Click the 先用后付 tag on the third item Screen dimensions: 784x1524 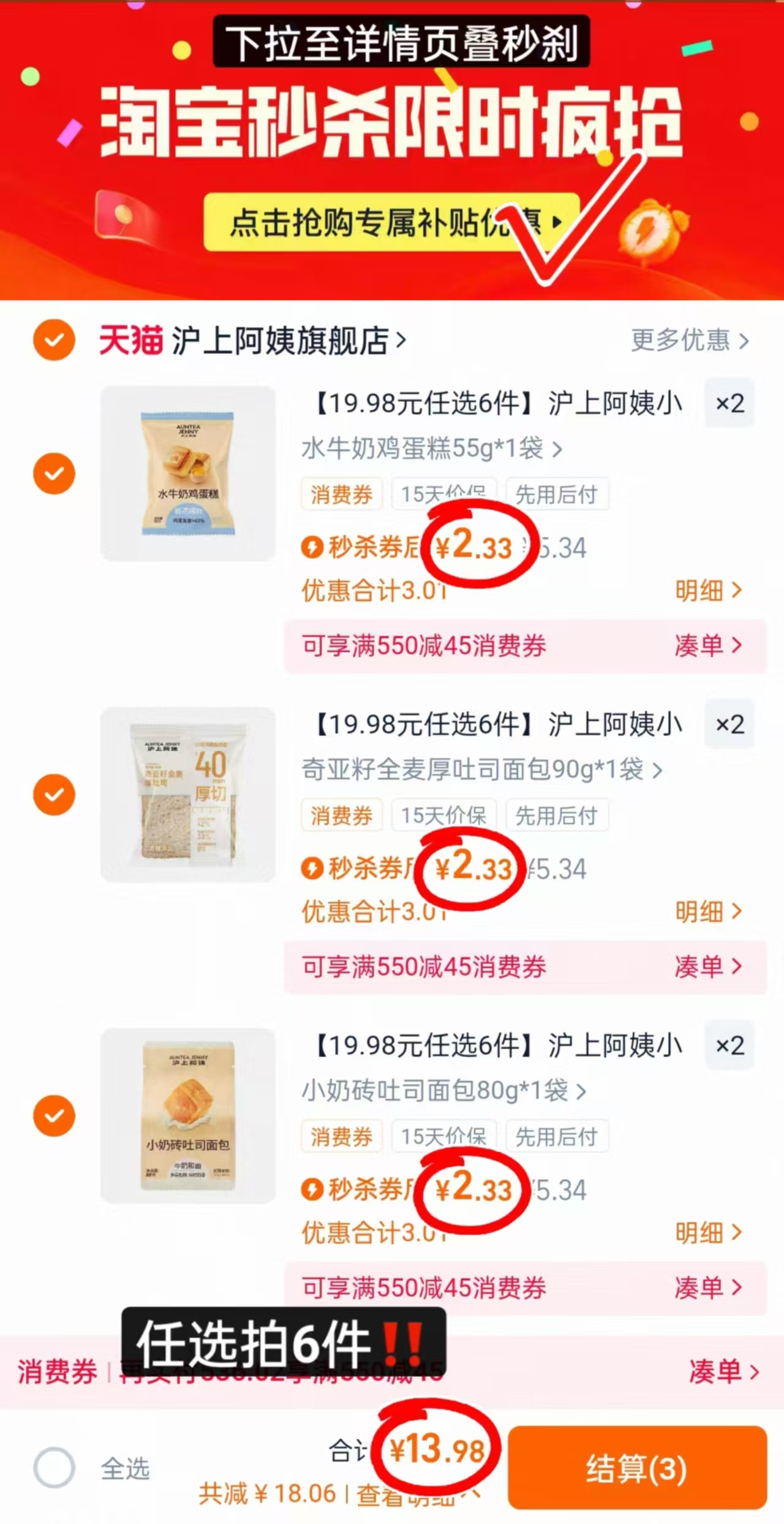pyautogui.click(x=557, y=1136)
